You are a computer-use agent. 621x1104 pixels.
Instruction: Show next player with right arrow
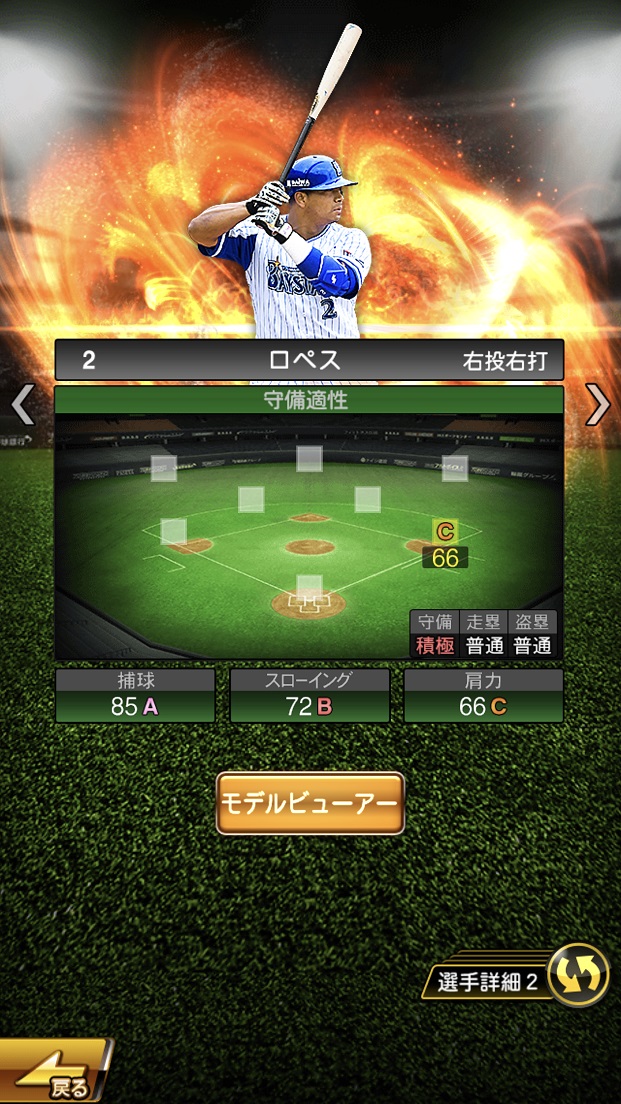point(598,405)
